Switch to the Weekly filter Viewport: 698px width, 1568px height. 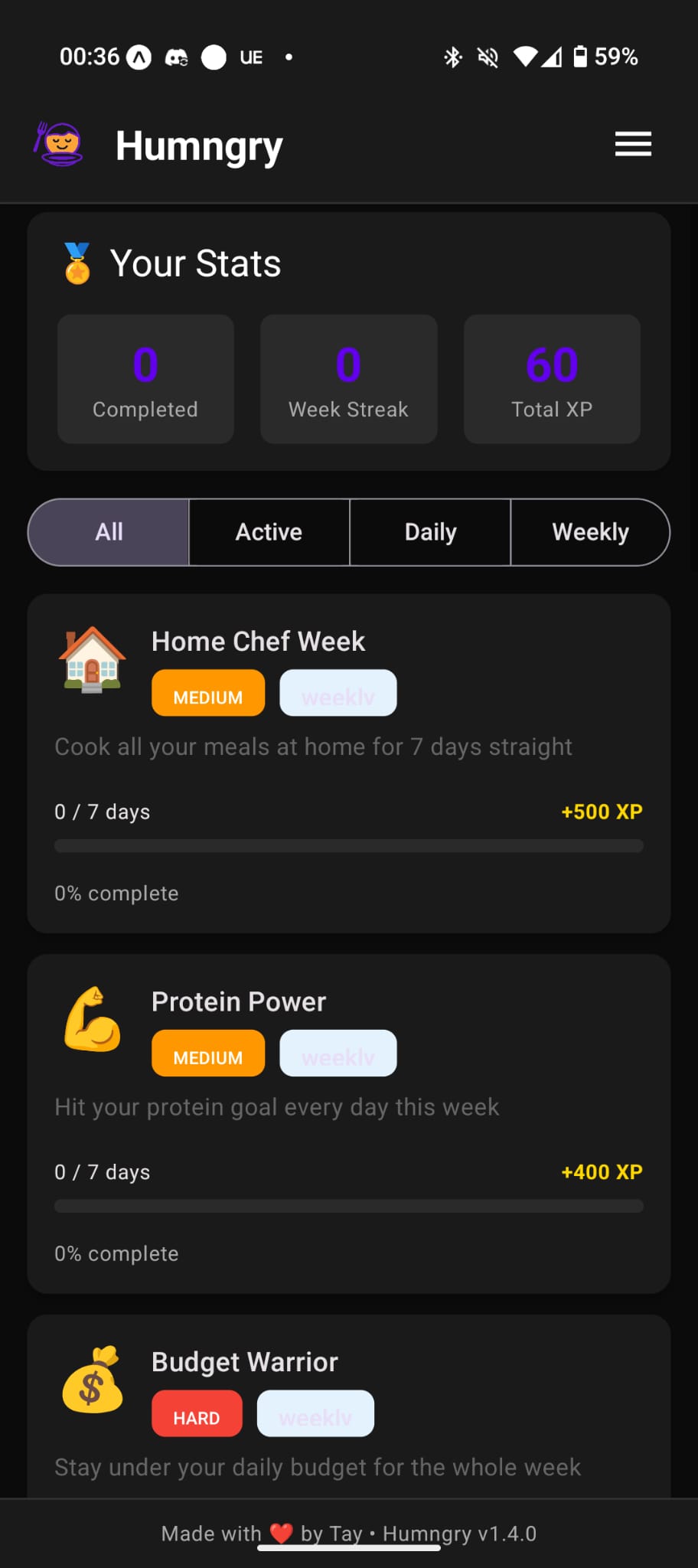click(x=590, y=532)
